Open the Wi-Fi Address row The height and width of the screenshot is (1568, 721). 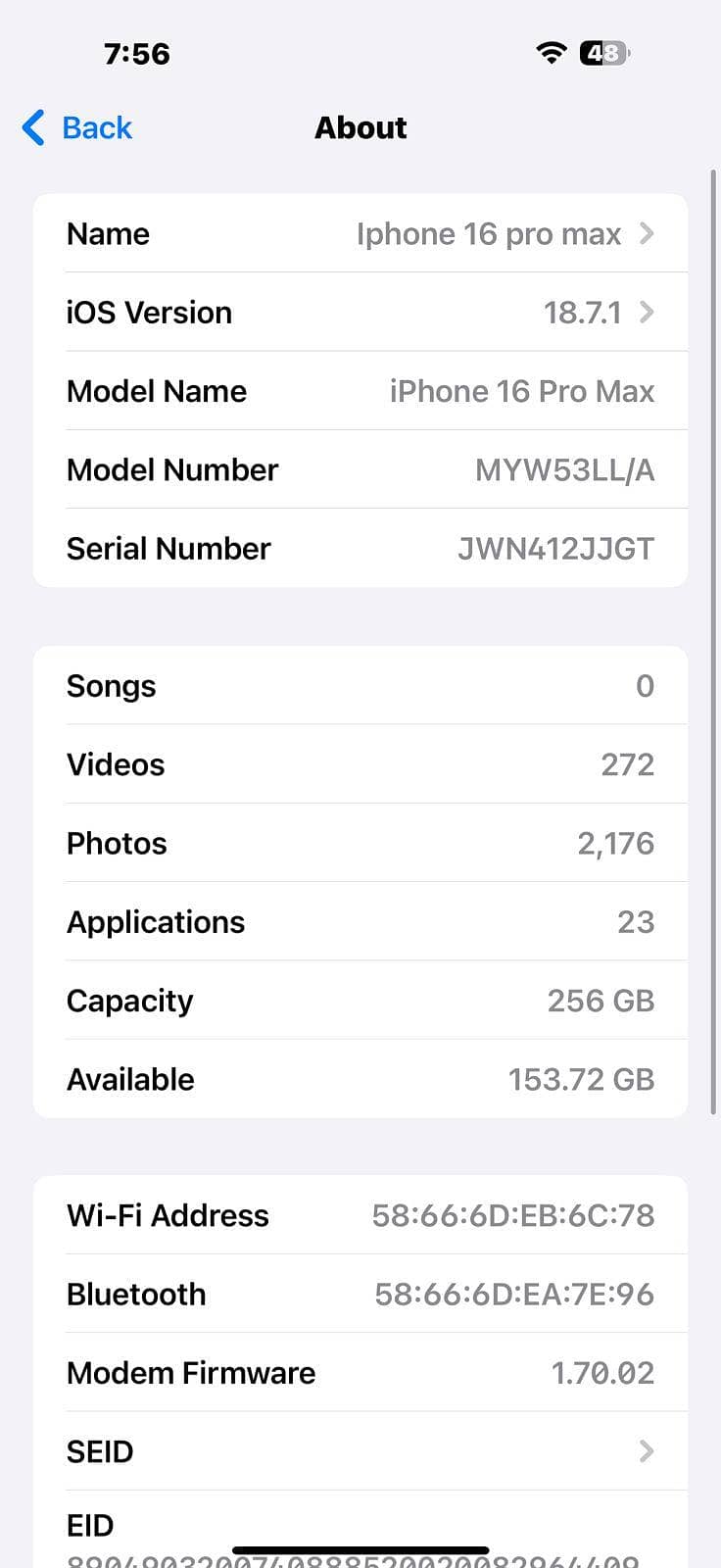click(x=360, y=1215)
